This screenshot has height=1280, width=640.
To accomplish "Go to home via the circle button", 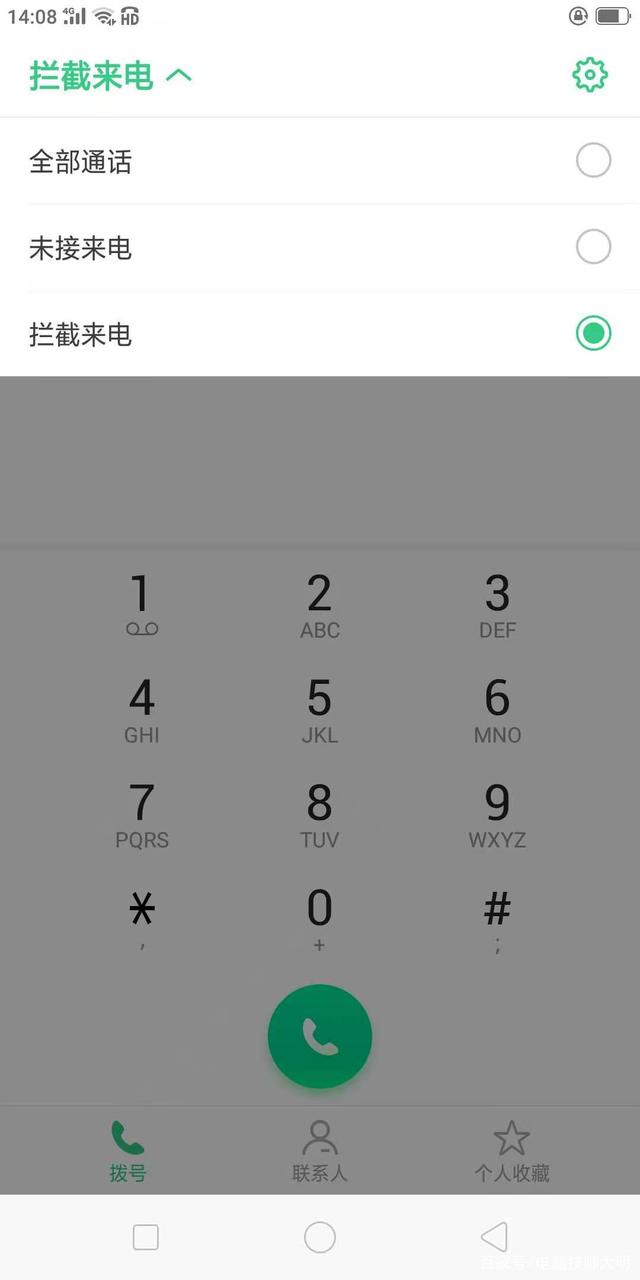I will (x=320, y=1237).
